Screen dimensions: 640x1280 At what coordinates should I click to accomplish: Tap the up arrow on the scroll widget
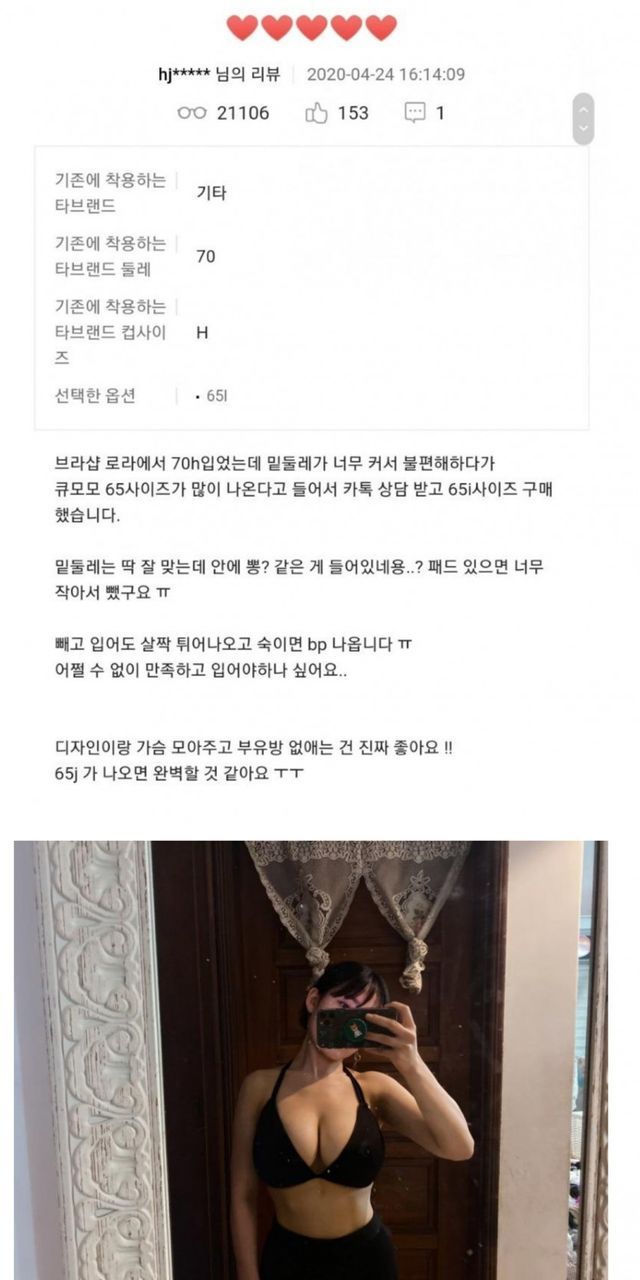(x=583, y=108)
